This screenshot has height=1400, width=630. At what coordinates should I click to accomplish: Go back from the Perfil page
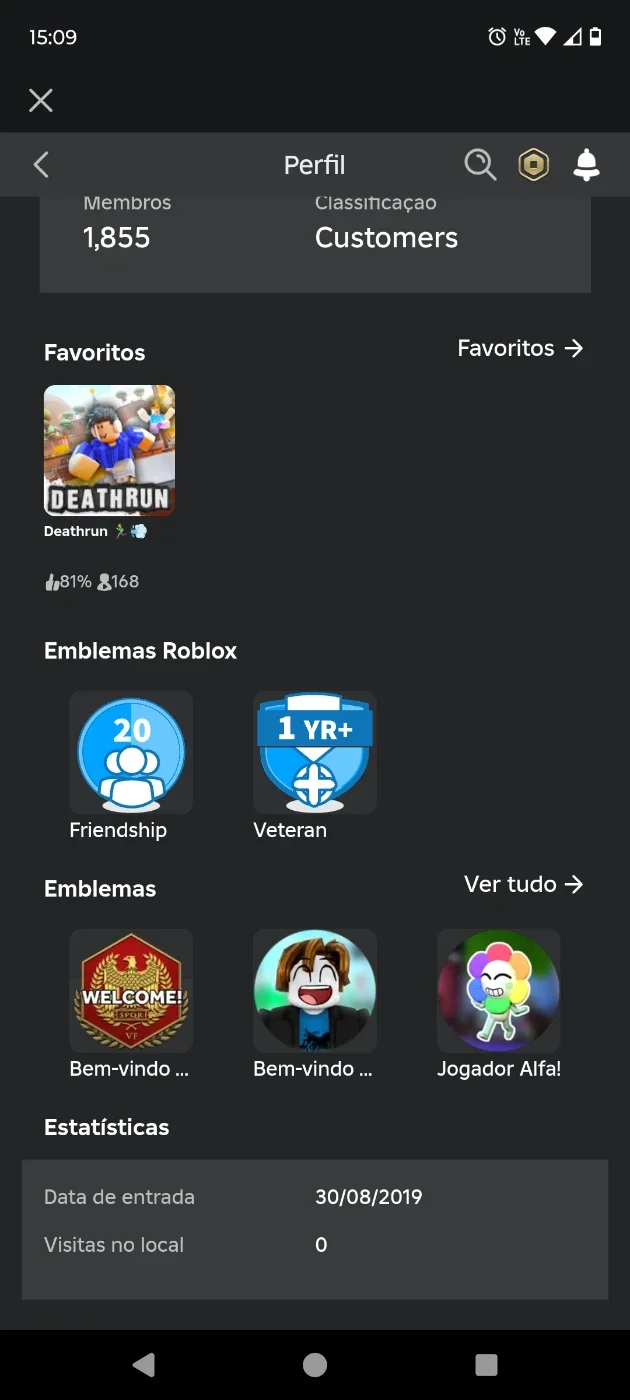(41, 165)
